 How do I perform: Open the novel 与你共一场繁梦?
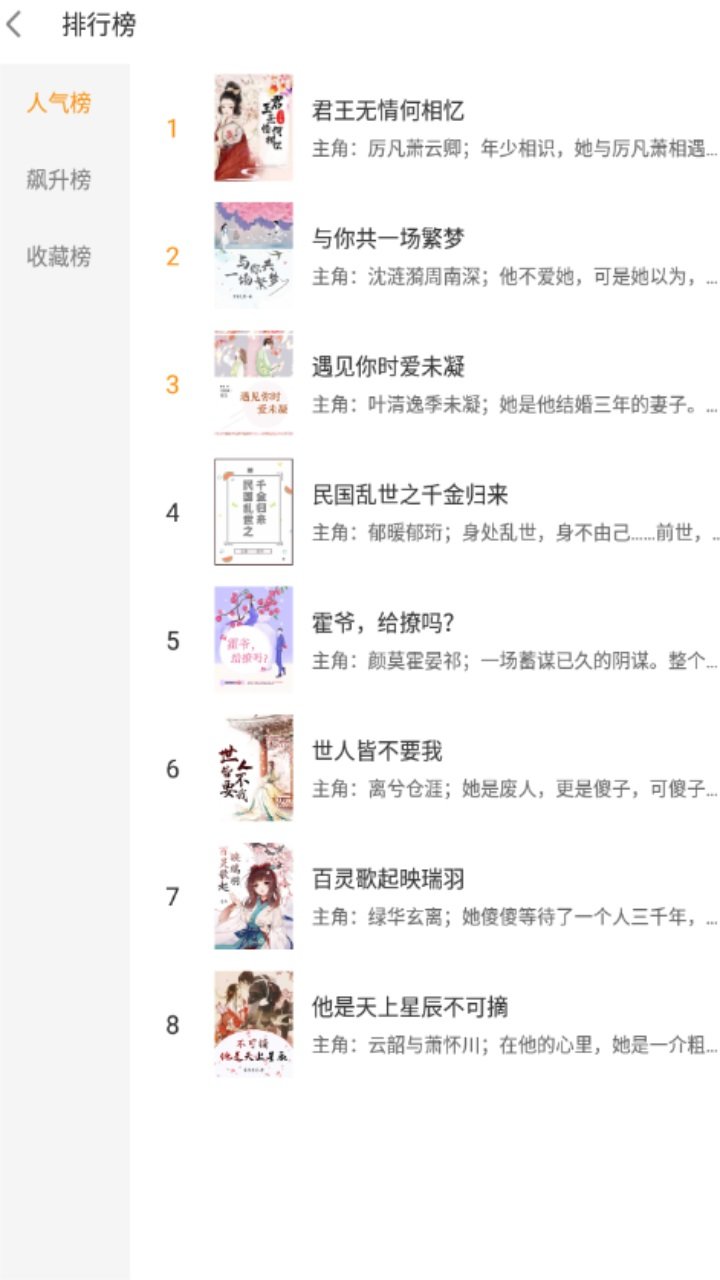pyautogui.click(x=388, y=238)
